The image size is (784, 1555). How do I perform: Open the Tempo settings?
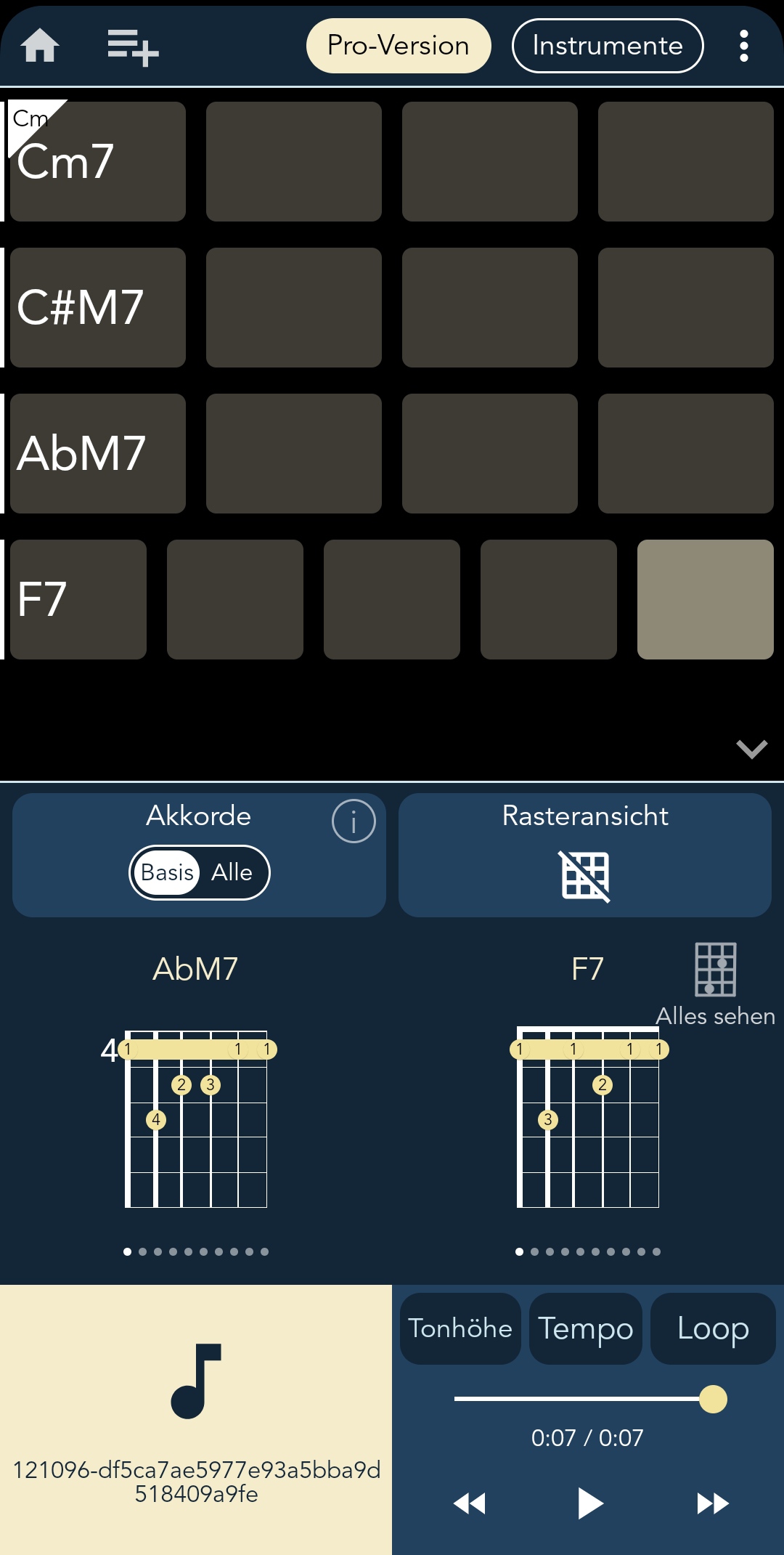tap(585, 1328)
